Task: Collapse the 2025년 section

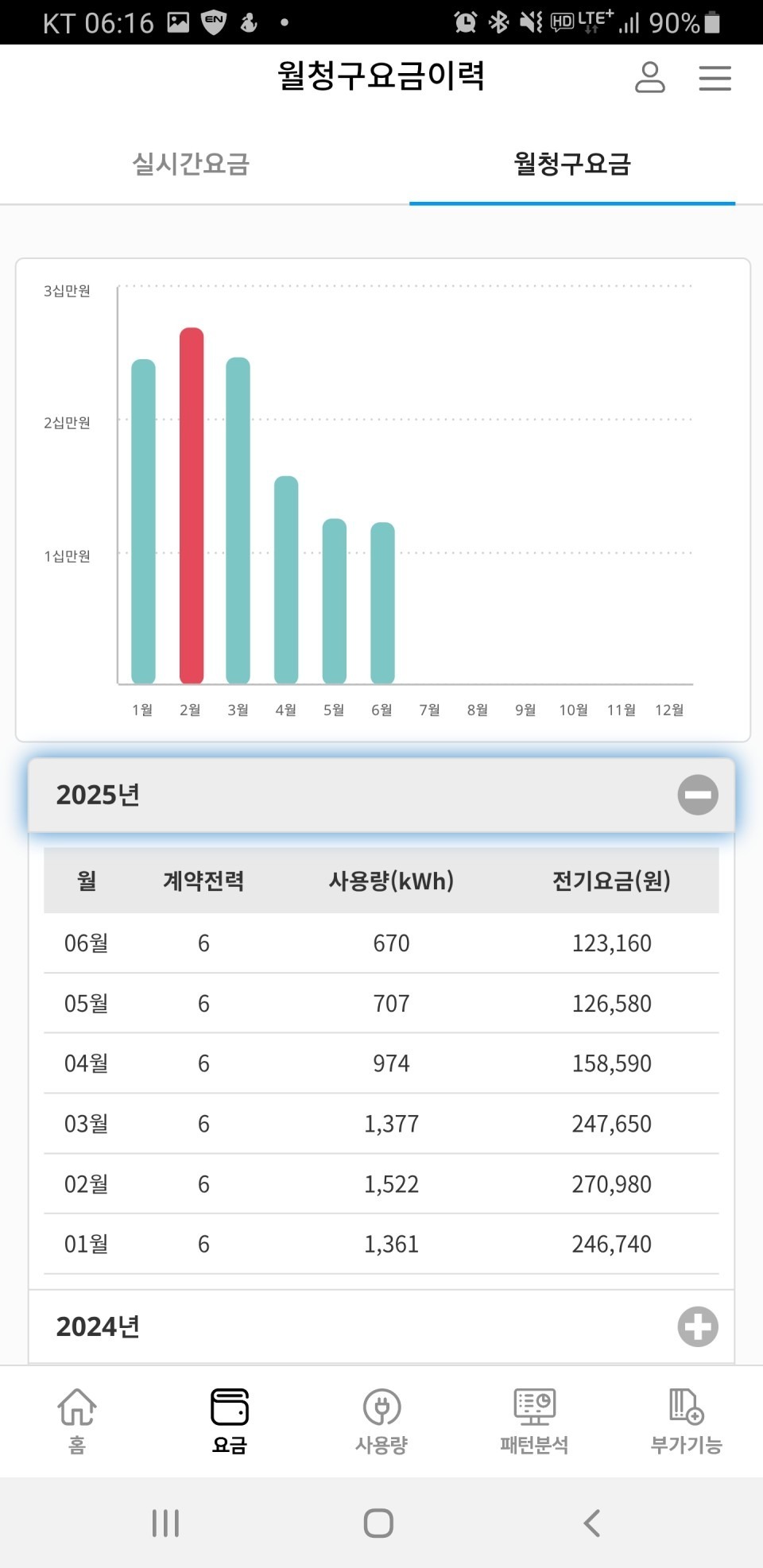Action: [698, 795]
